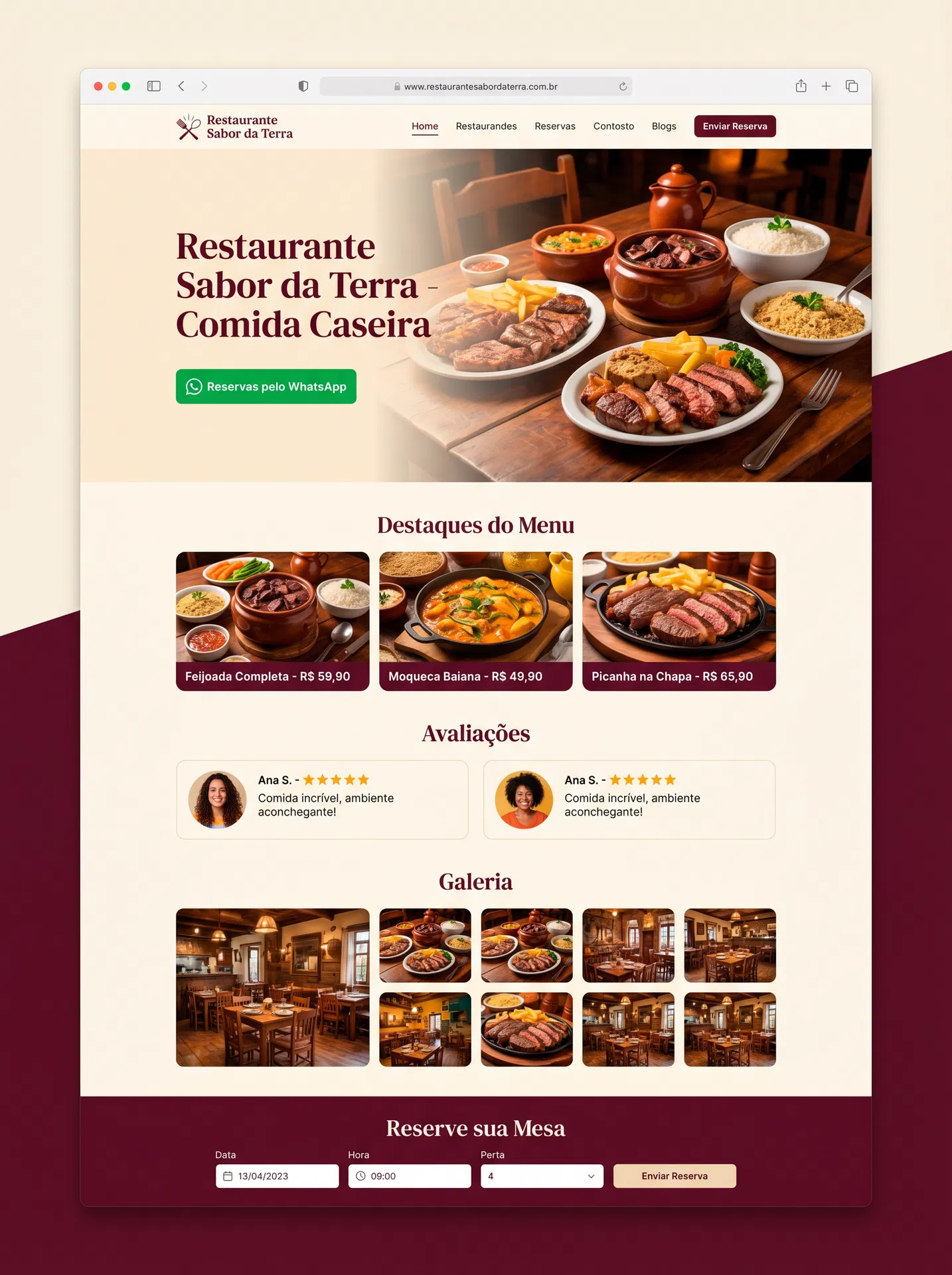
Task: Open the Safari share icon
Action: pyautogui.click(x=801, y=86)
